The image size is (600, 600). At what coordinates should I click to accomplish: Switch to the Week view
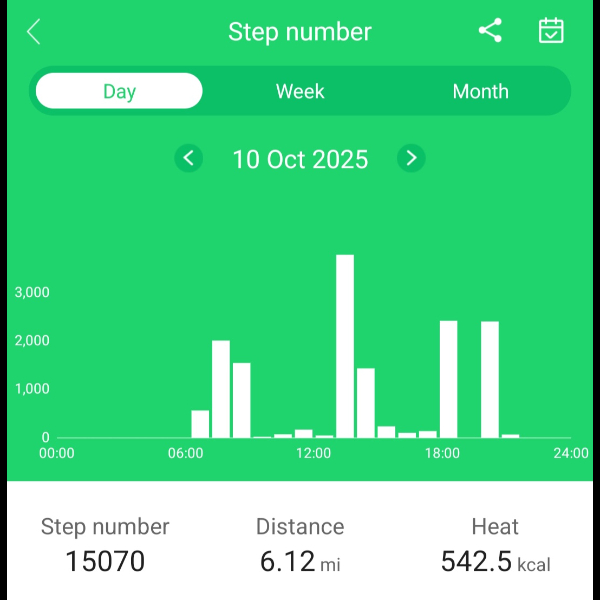(300, 91)
